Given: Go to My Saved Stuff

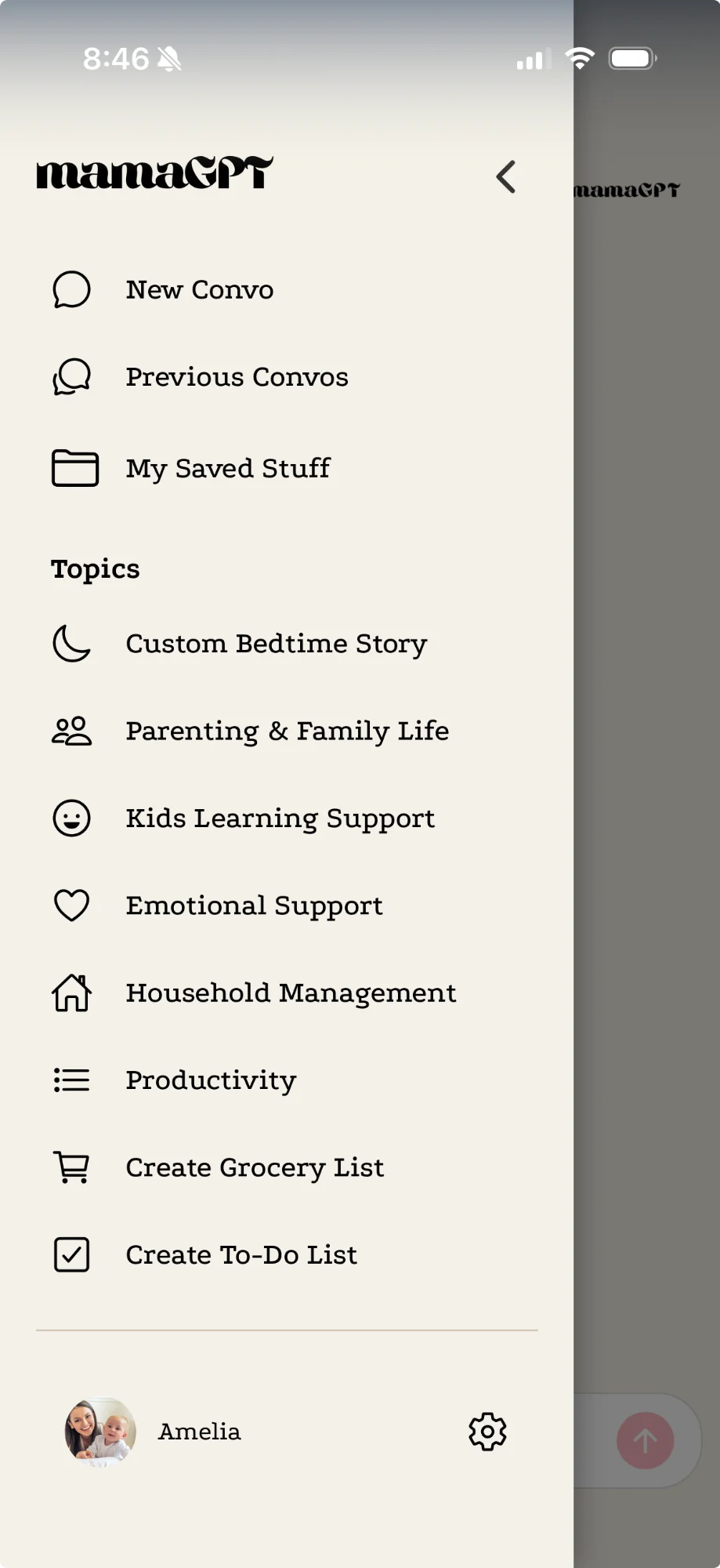Looking at the screenshot, I should (227, 468).
